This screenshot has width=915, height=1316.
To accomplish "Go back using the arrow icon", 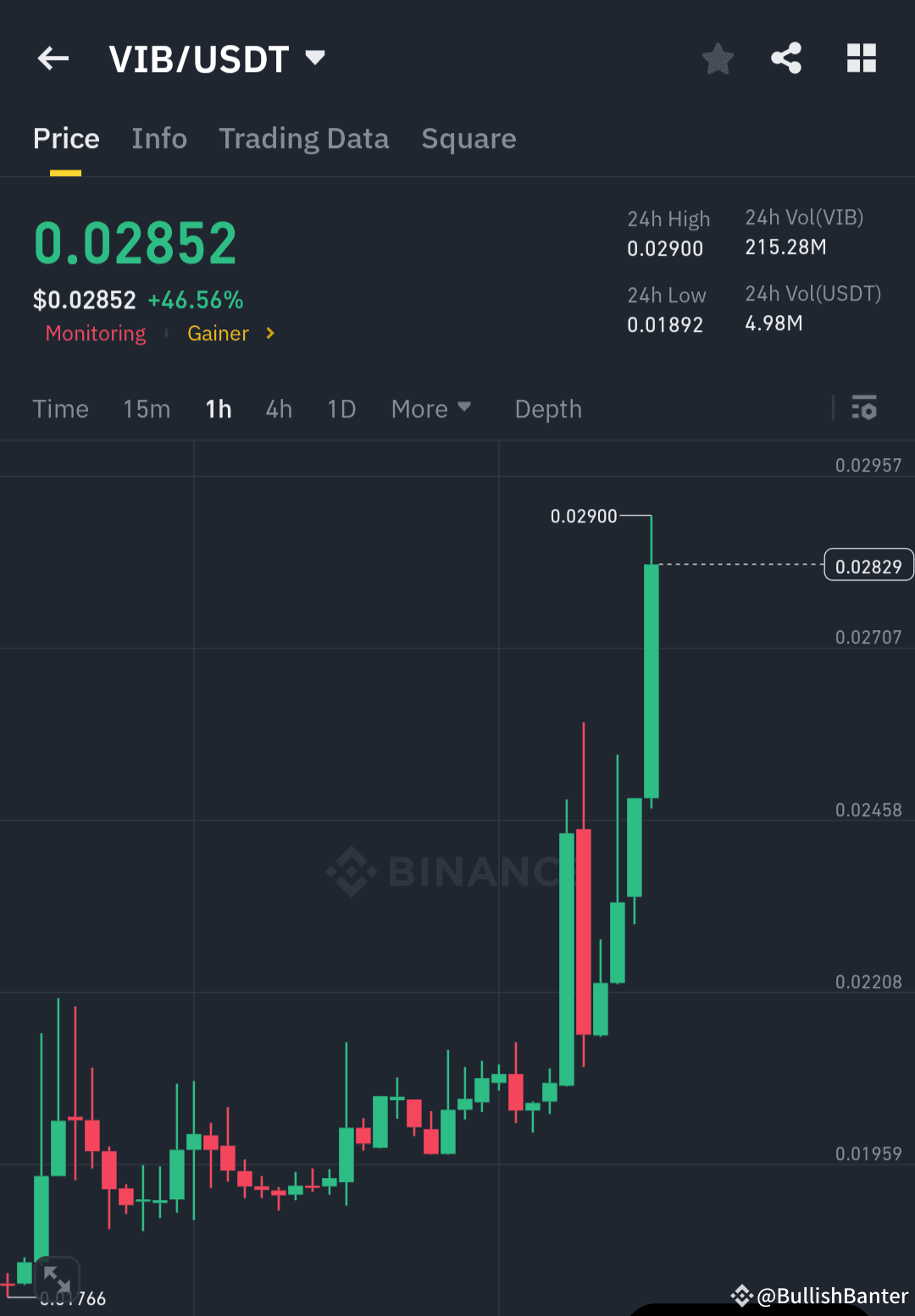I will 53,58.
